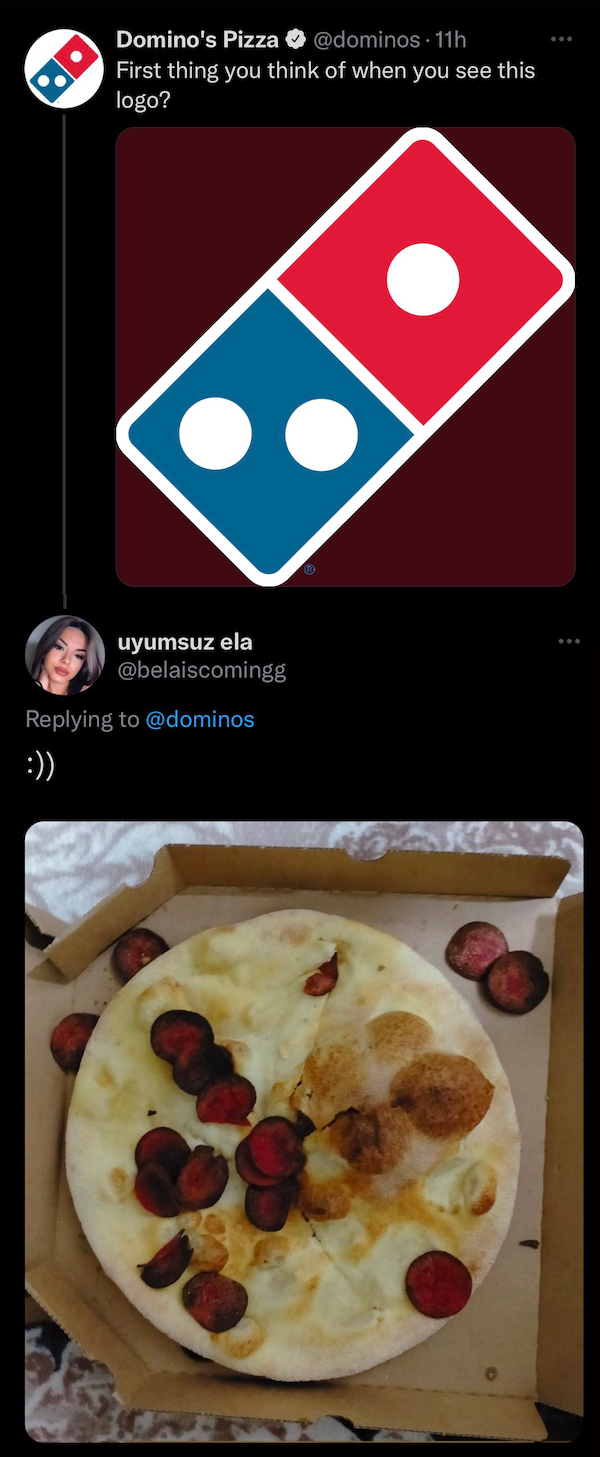Open the Domino's Pizza account name
The height and width of the screenshot is (1457, 600).
[x=197, y=40]
